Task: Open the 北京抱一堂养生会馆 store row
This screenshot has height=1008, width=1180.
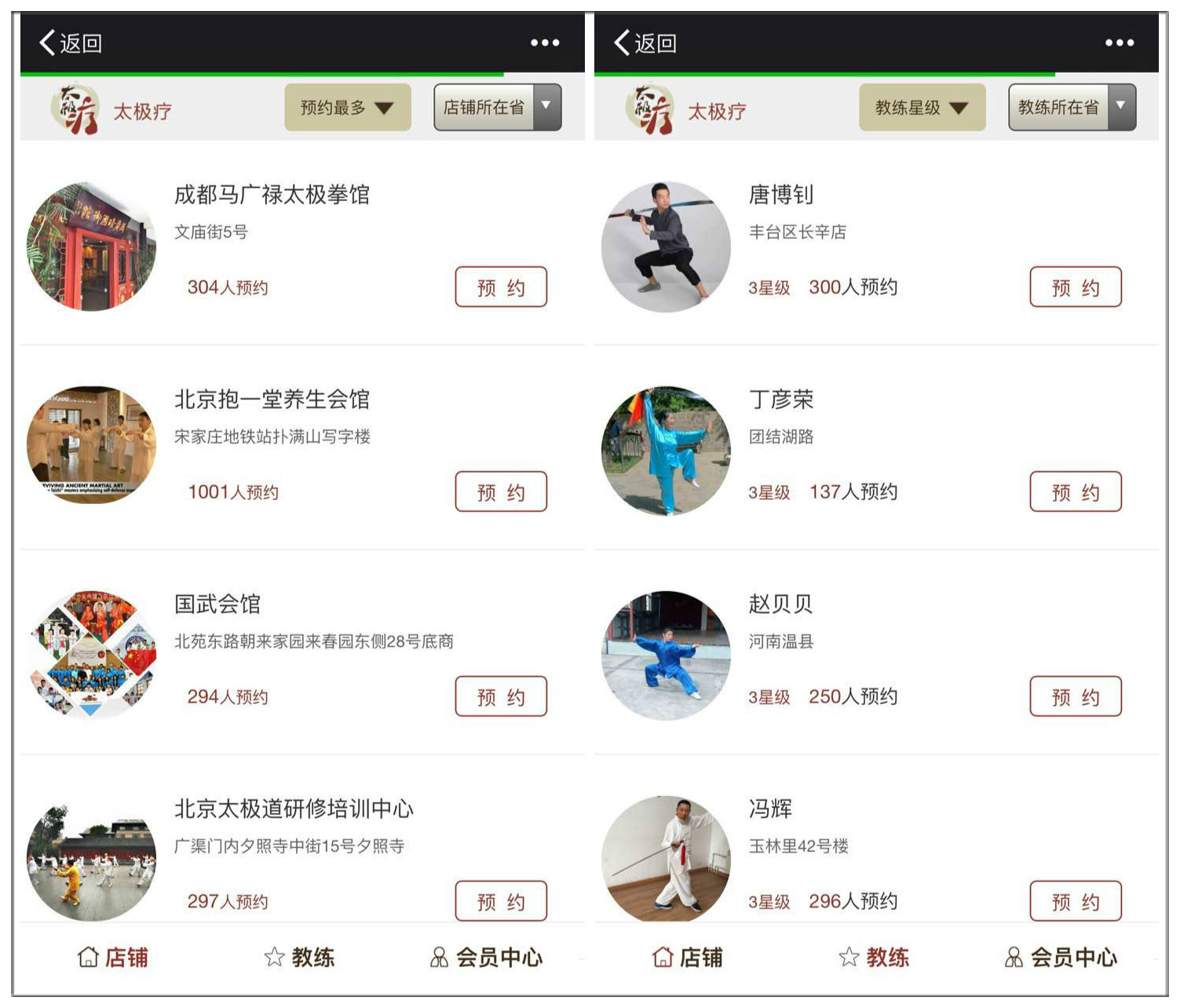Action: (x=272, y=400)
